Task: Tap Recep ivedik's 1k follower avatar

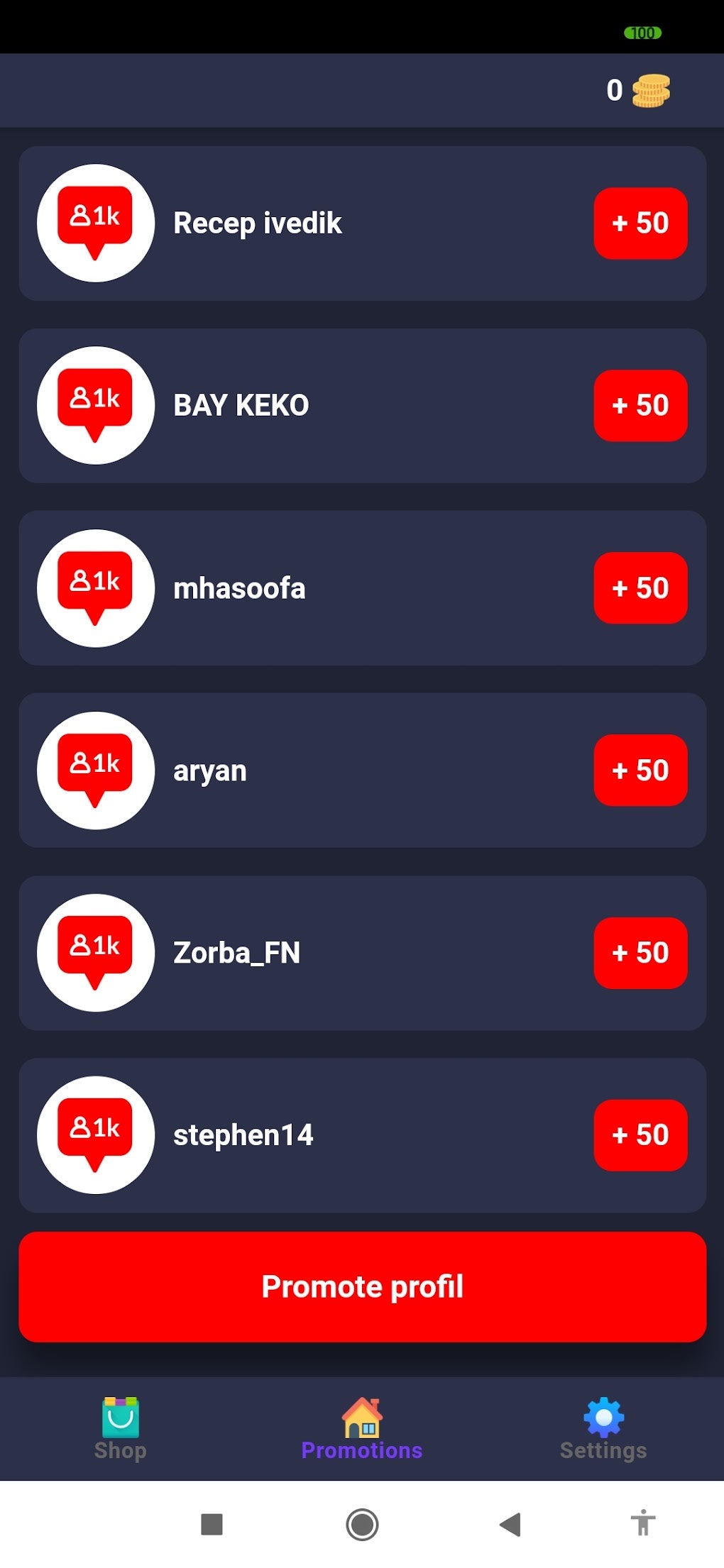Action: [96, 222]
